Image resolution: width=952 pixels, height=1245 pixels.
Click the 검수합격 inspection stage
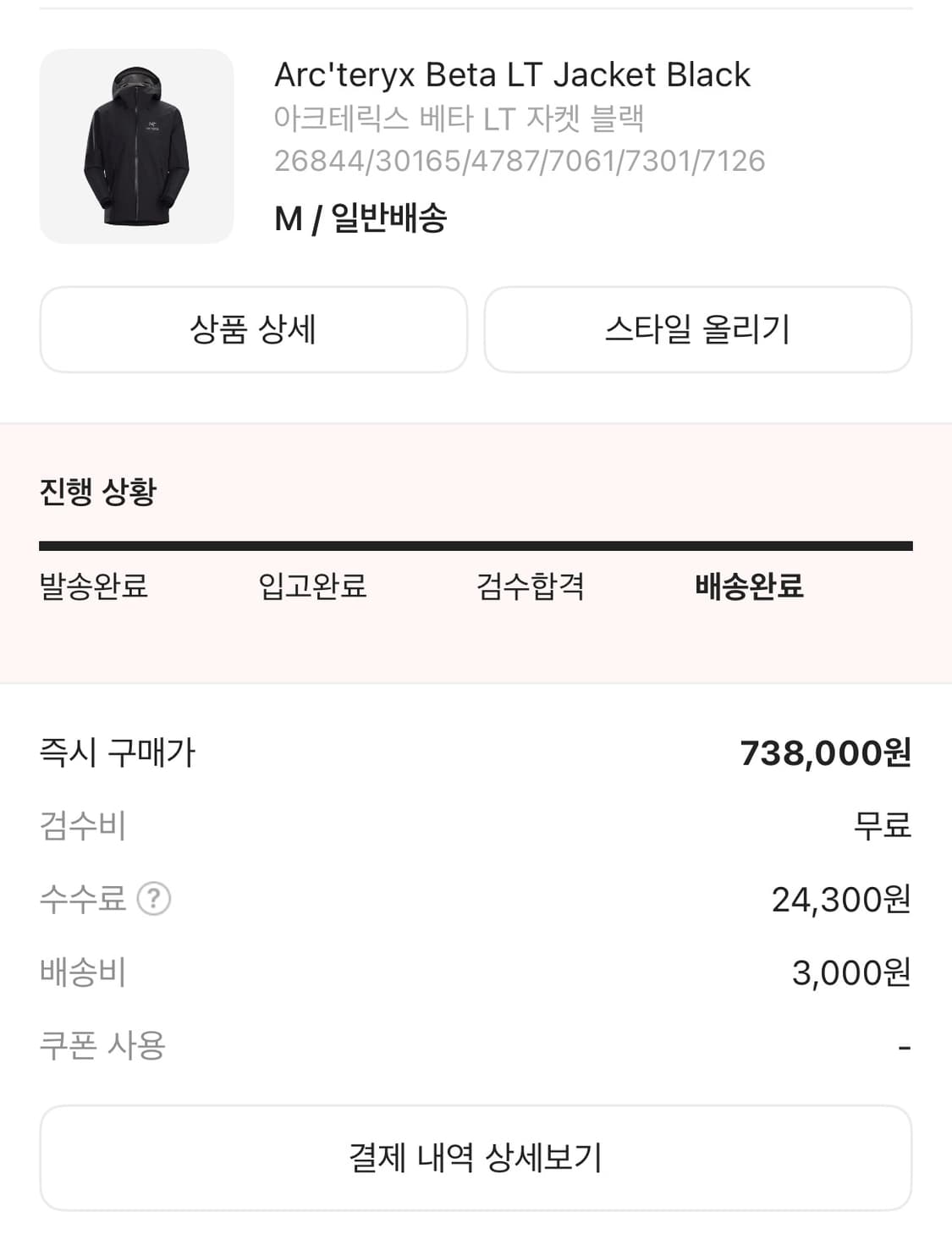[x=532, y=586]
